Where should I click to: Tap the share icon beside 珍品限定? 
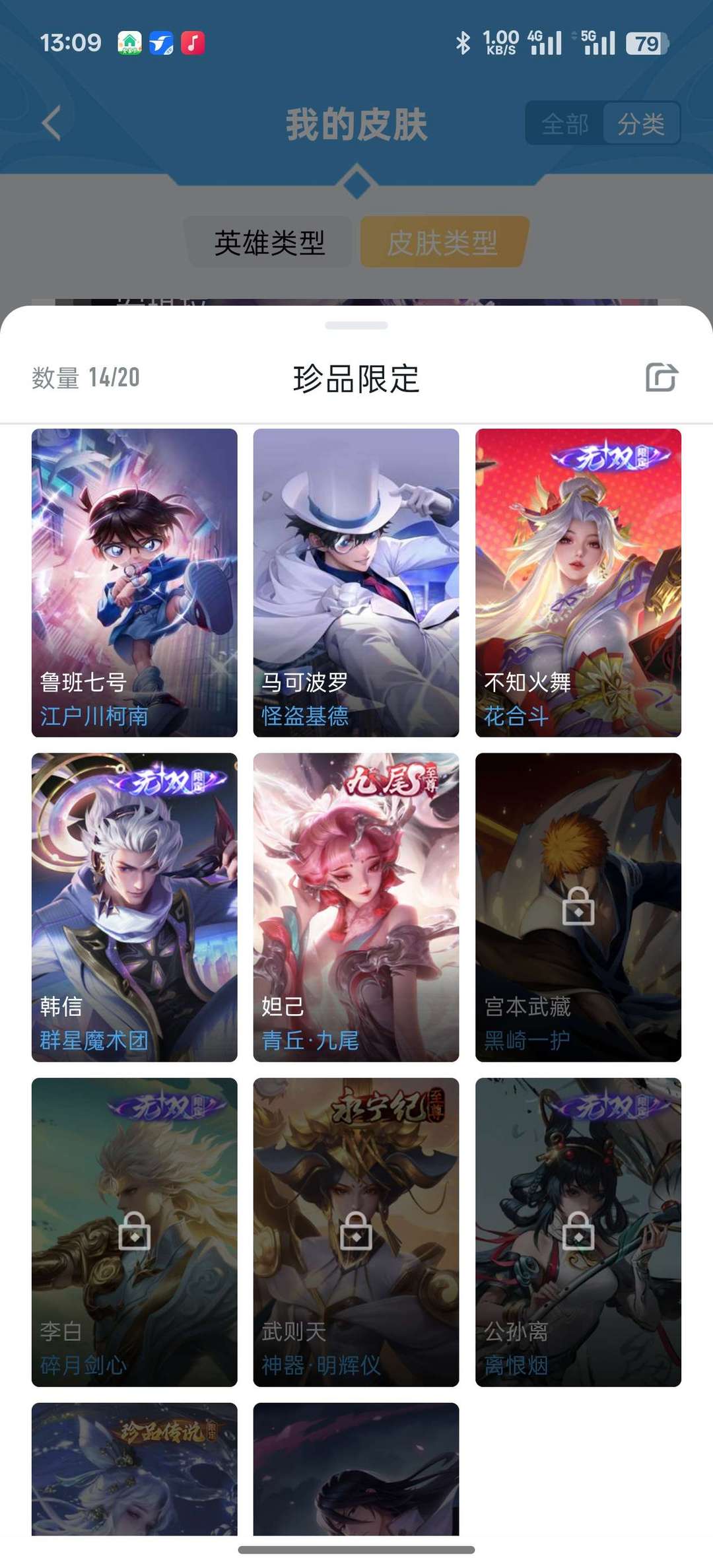[x=662, y=378]
